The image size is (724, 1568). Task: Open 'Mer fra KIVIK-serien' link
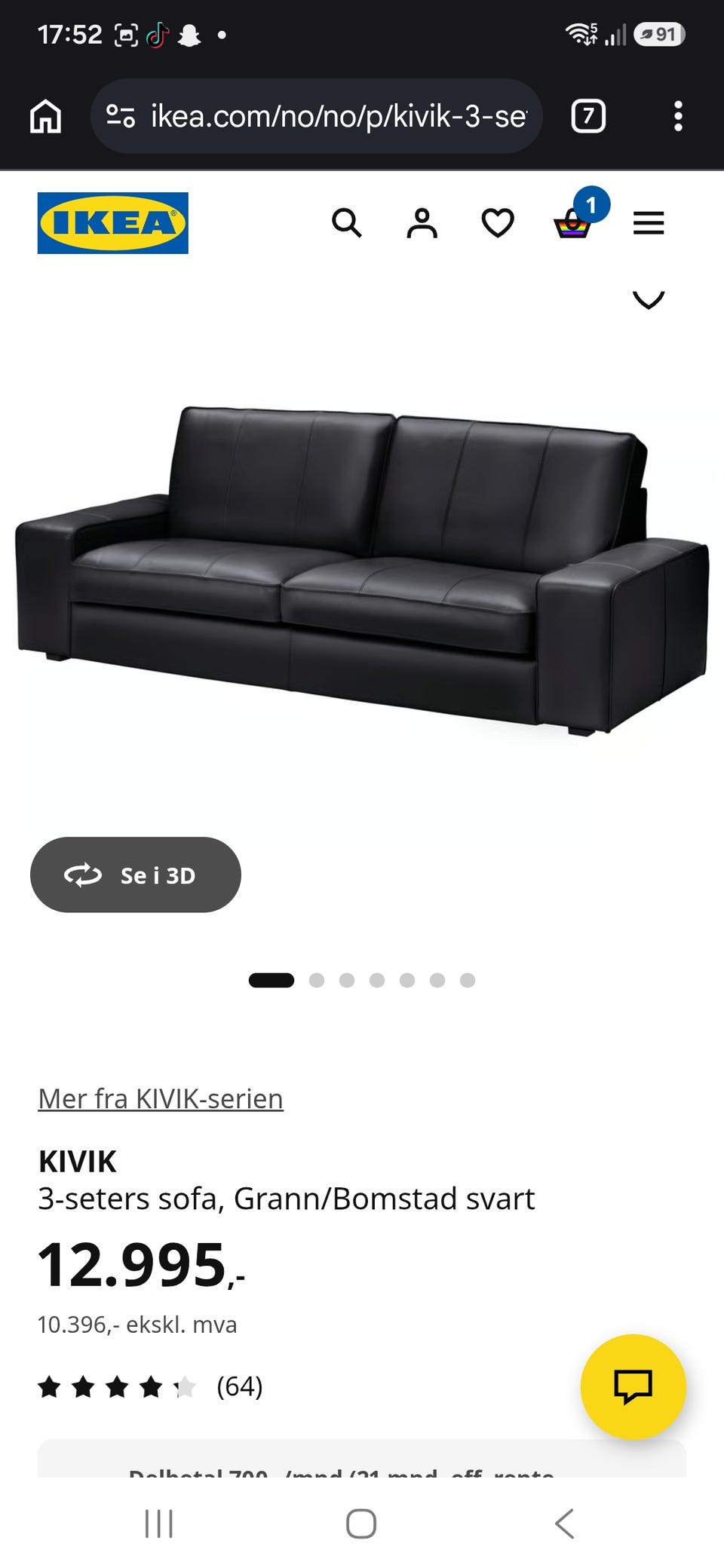coord(161,1098)
